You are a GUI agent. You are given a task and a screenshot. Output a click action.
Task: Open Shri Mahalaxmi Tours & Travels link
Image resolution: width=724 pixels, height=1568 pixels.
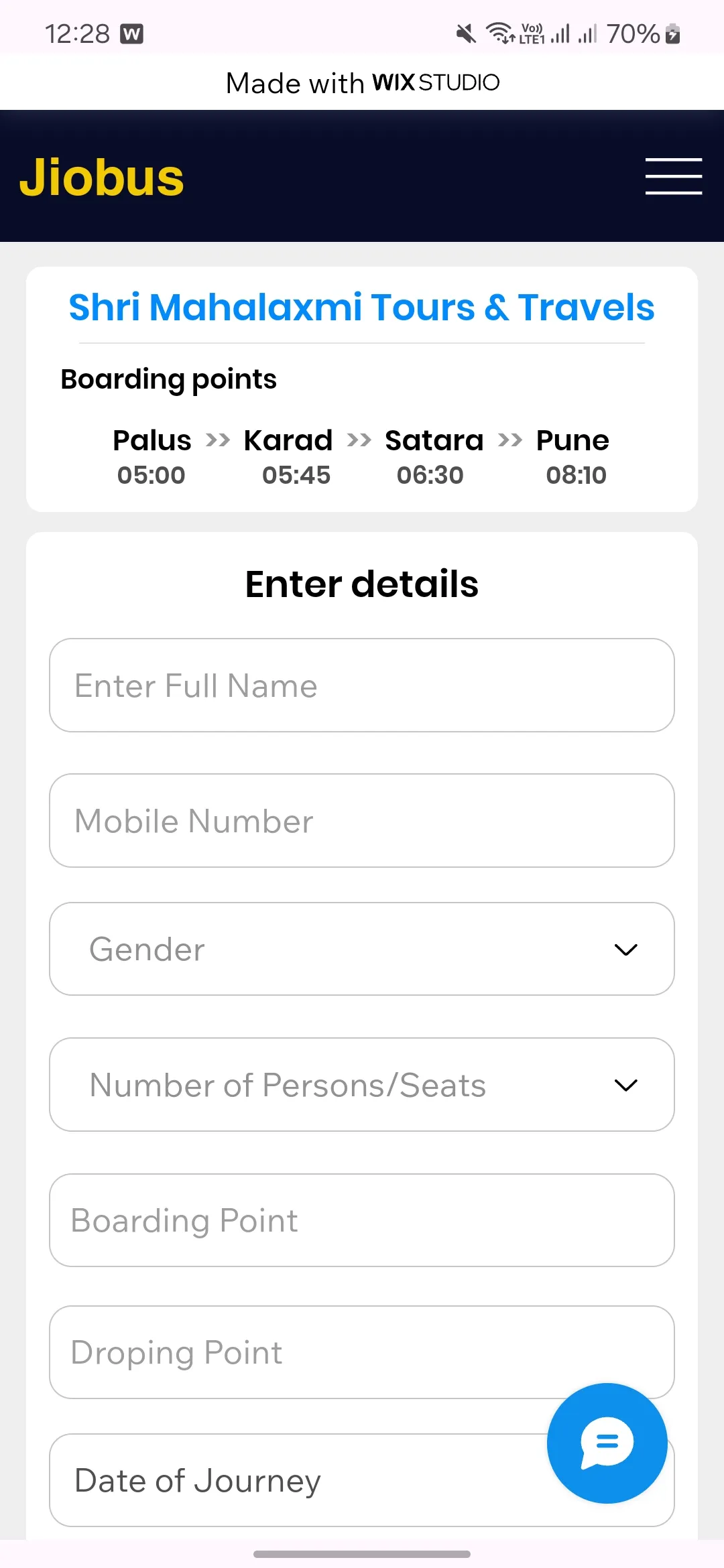(362, 306)
